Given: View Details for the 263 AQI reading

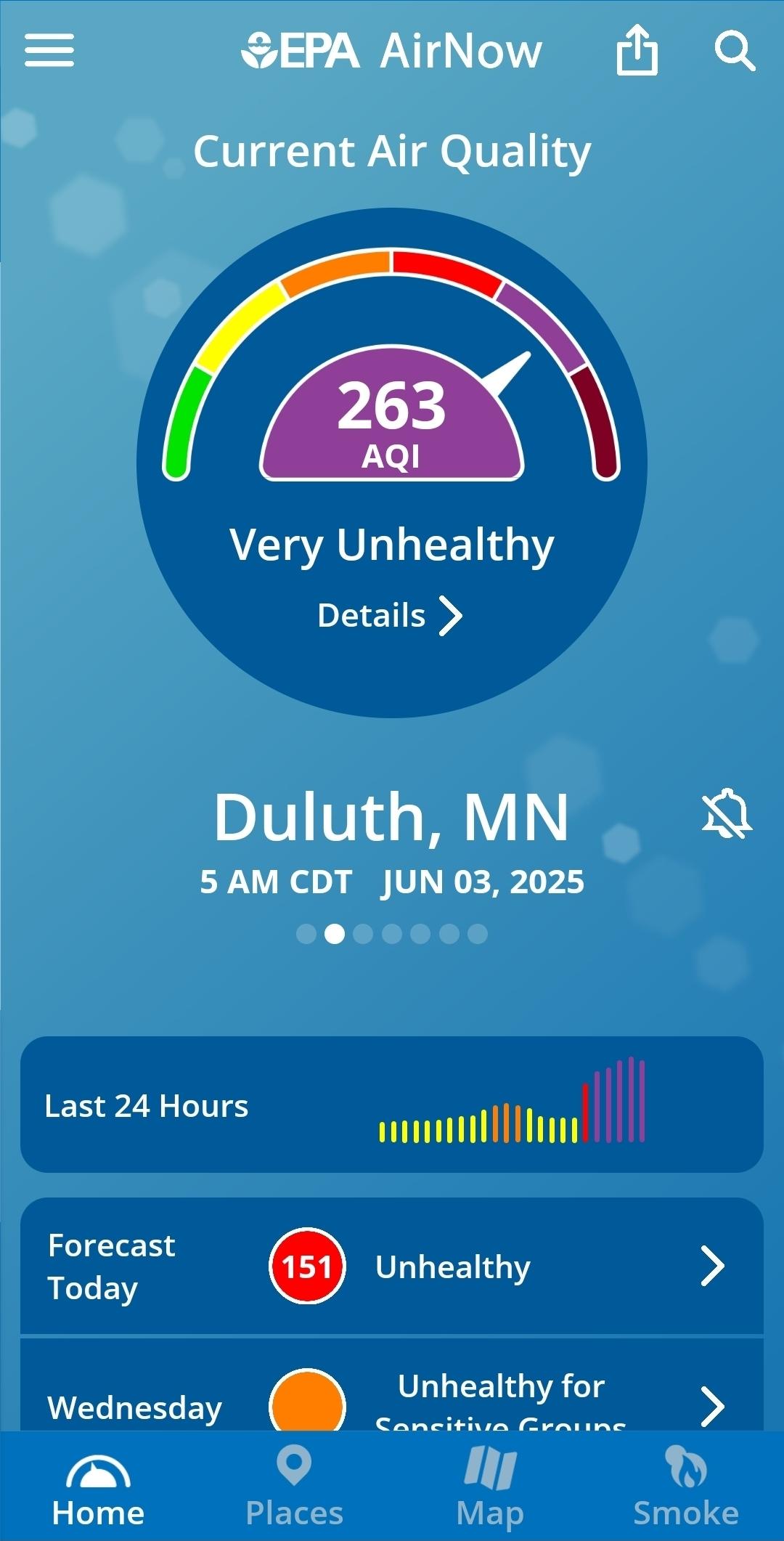Looking at the screenshot, I should point(390,616).
